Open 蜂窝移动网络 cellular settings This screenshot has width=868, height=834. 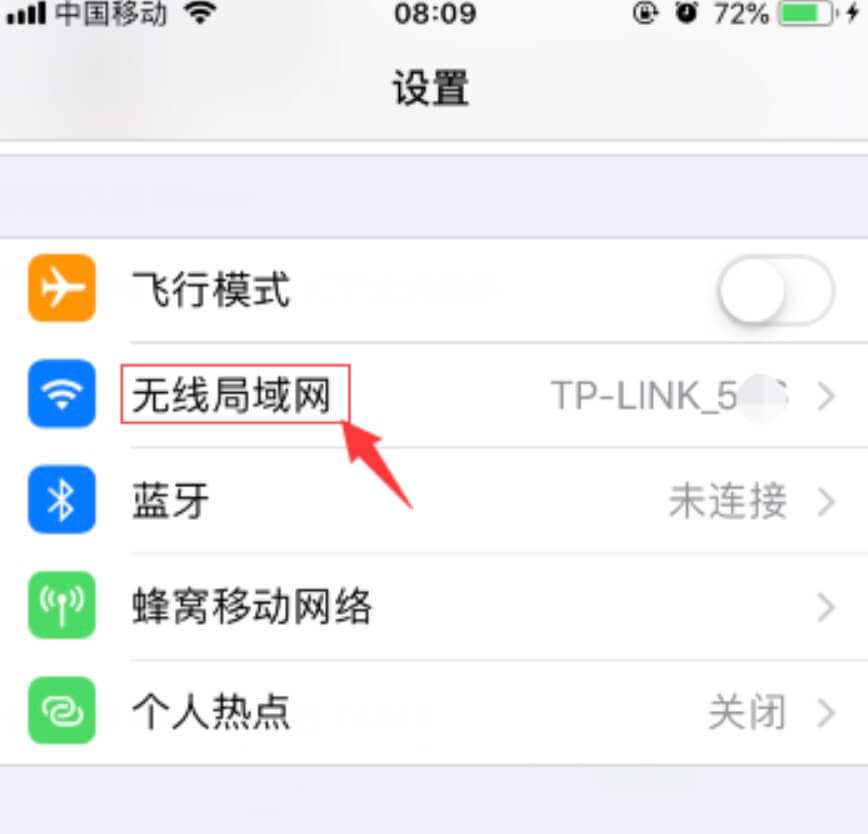(252, 607)
